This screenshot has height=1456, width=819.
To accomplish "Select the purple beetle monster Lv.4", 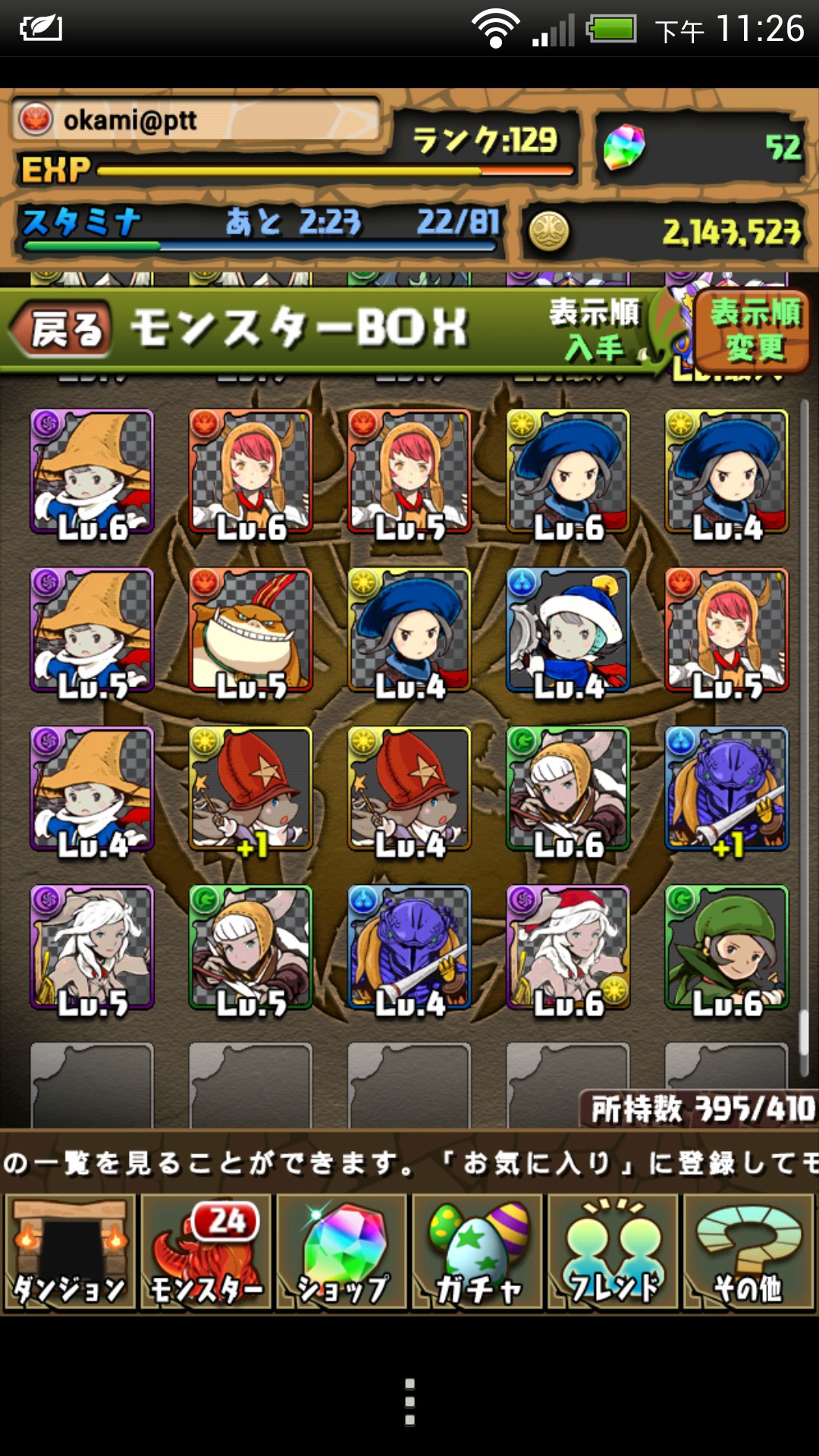I will pyautogui.click(x=409, y=947).
